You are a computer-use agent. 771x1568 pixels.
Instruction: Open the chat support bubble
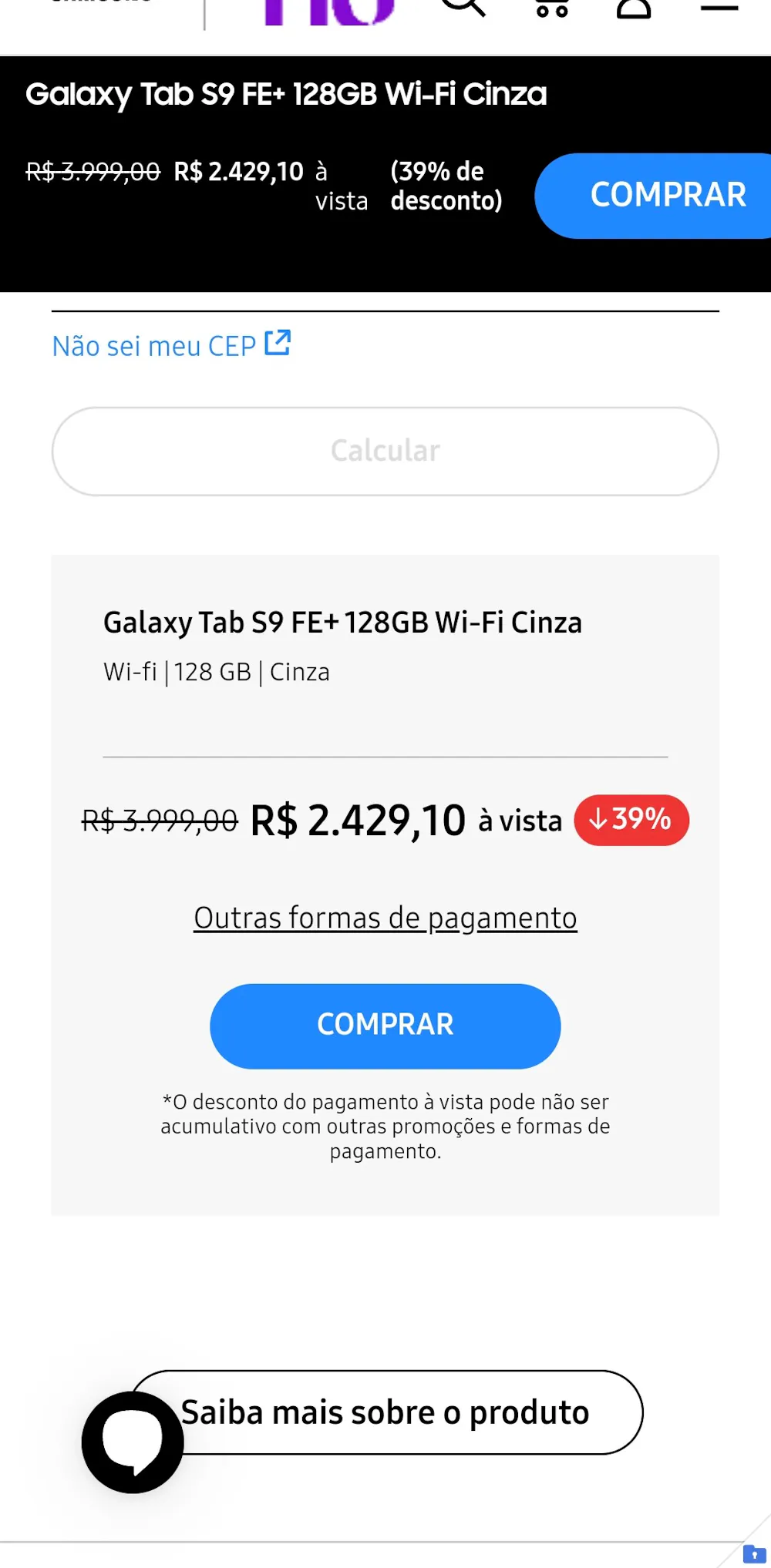(133, 1442)
